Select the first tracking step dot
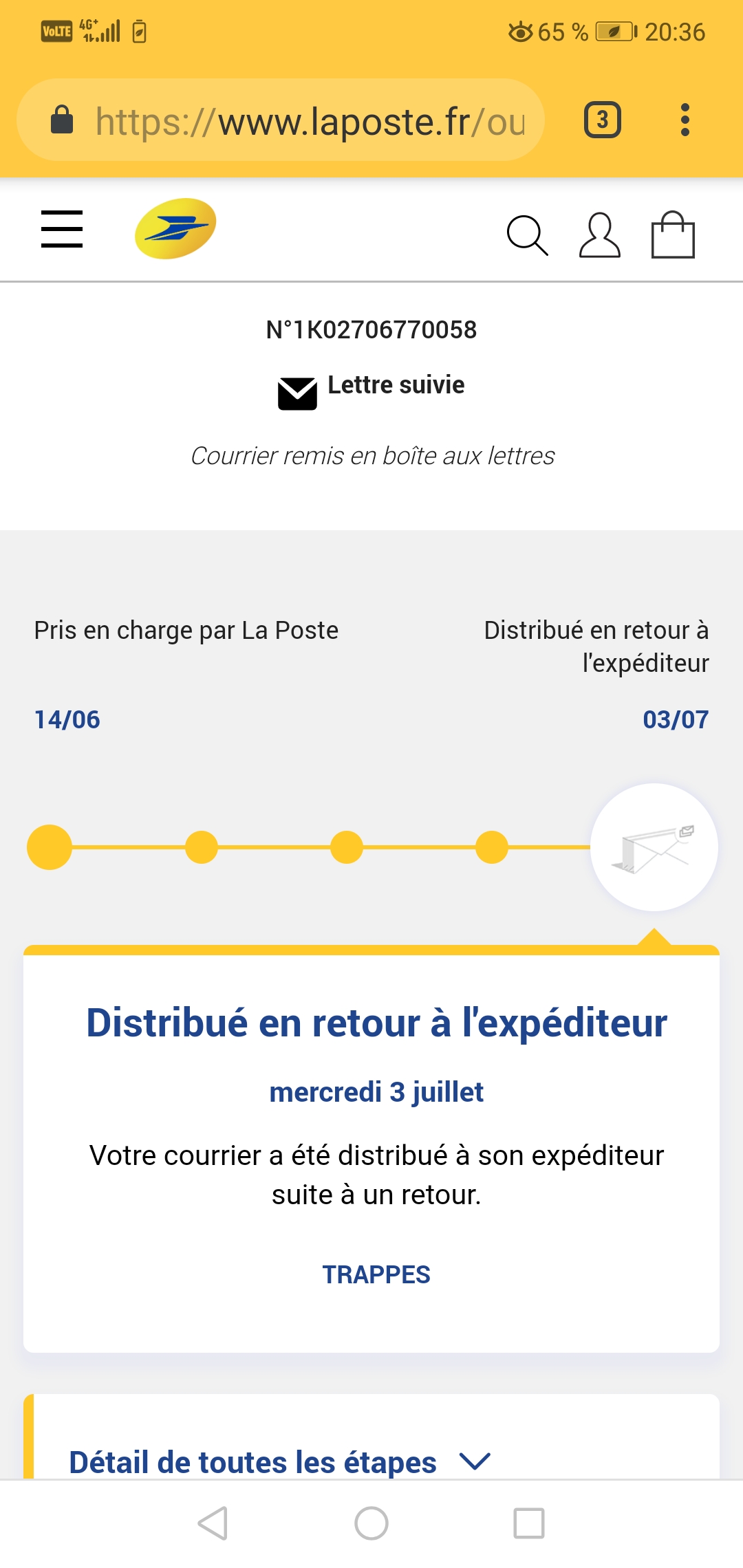The height and width of the screenshot is (1568, 743). [x=50, y=847]
